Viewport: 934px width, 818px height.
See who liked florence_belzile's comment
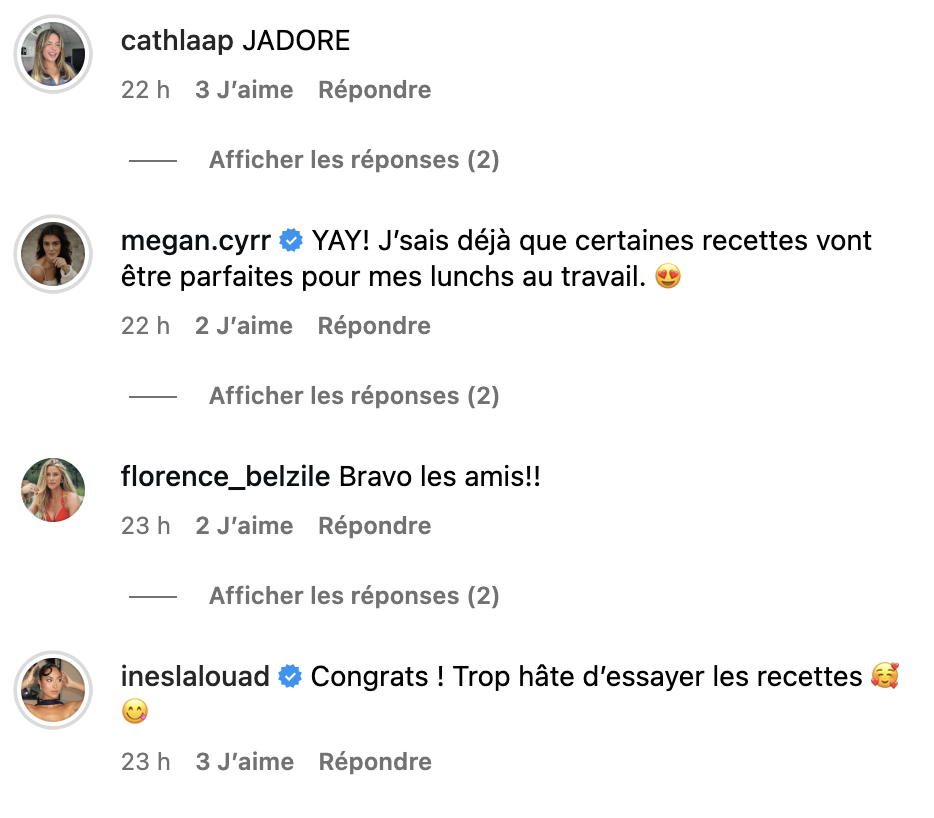[244, 526]
